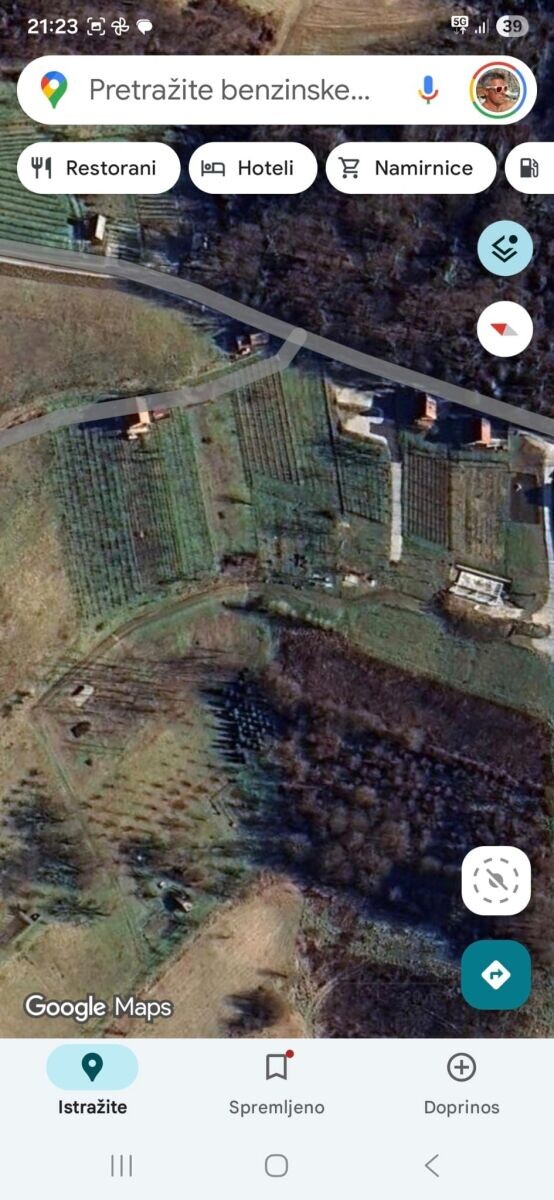Open the search field "Pretražite benzinske"
The height and width of the screenshot is (1200, 554).
[x=229, y=90]
